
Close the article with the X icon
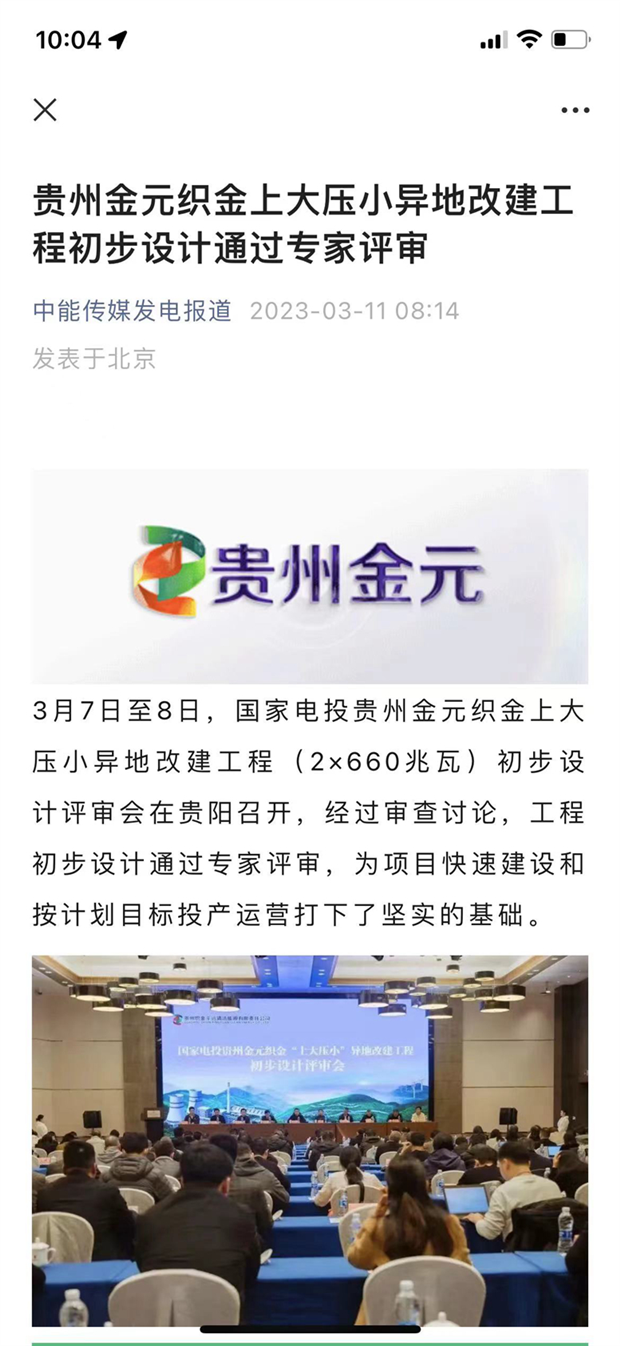click(x=45, y=110)
